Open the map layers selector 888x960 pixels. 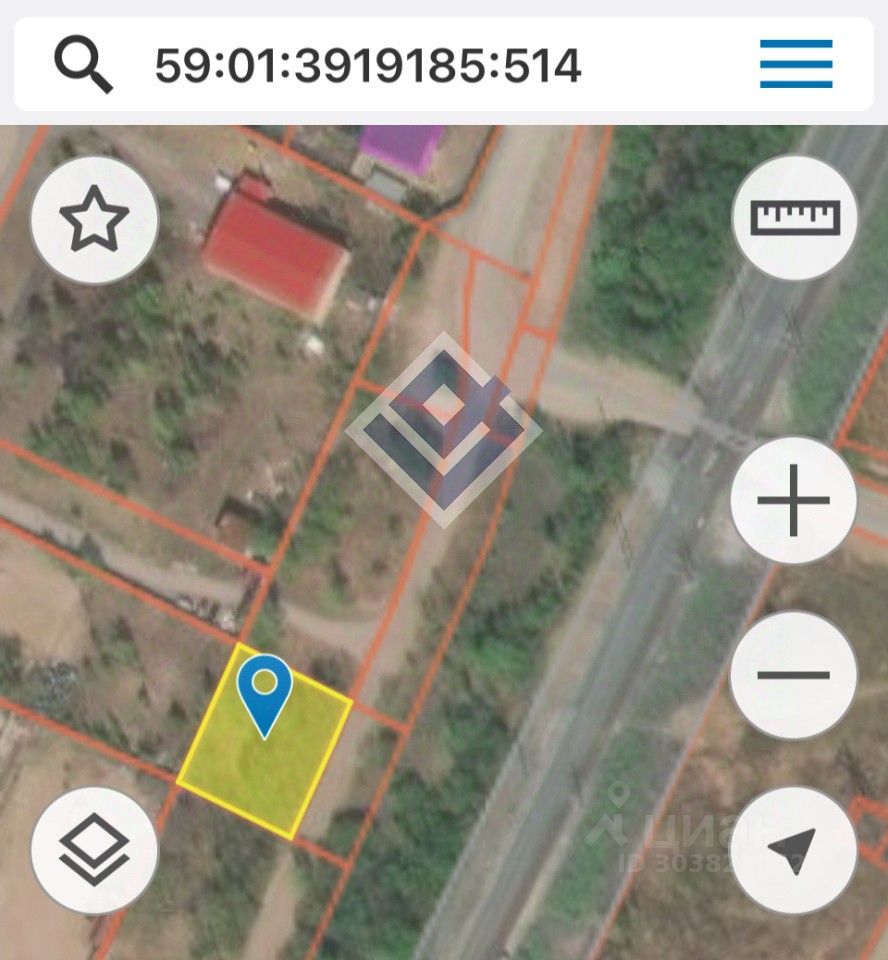coord(94,850)
